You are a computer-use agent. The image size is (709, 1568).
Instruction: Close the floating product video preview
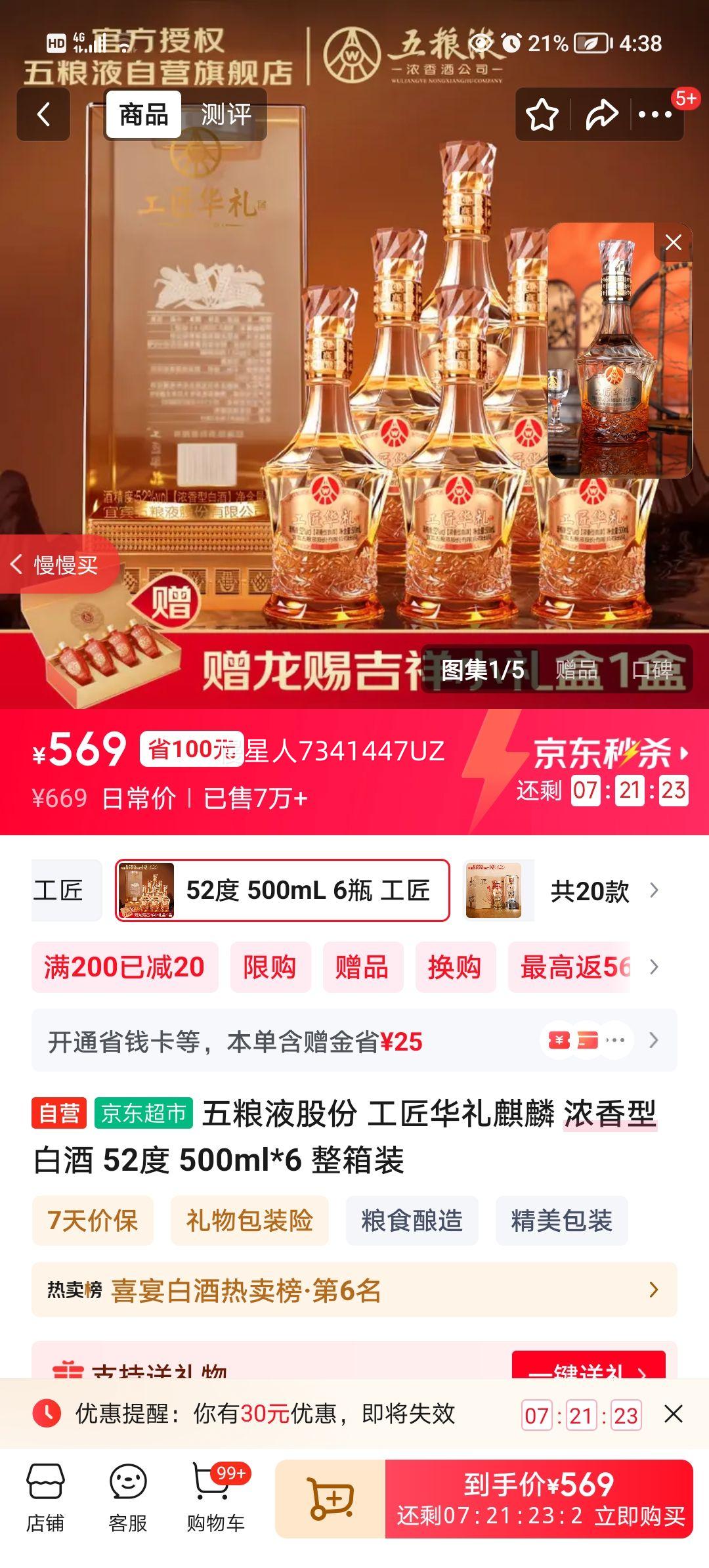coord(672,243)
